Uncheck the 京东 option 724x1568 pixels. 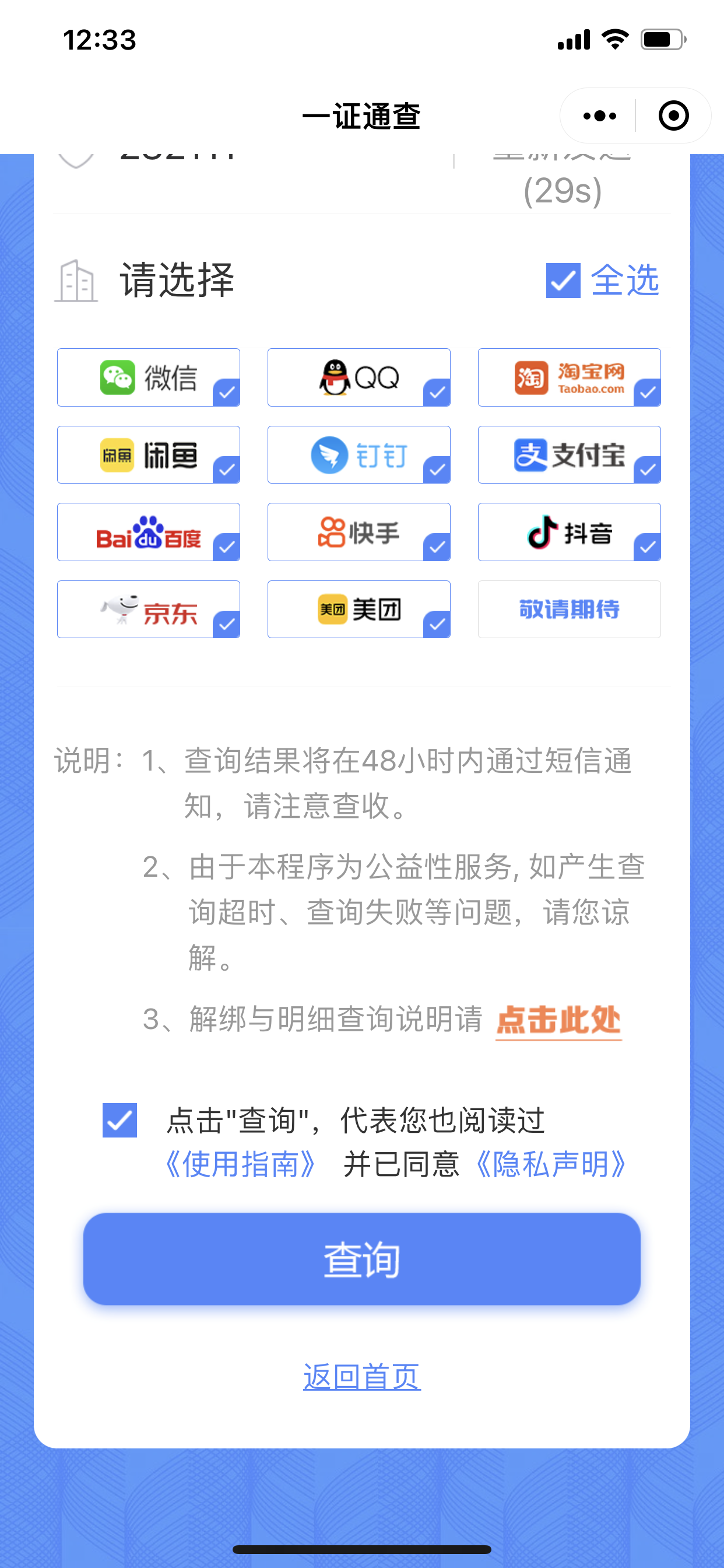[x=149, y=610]
